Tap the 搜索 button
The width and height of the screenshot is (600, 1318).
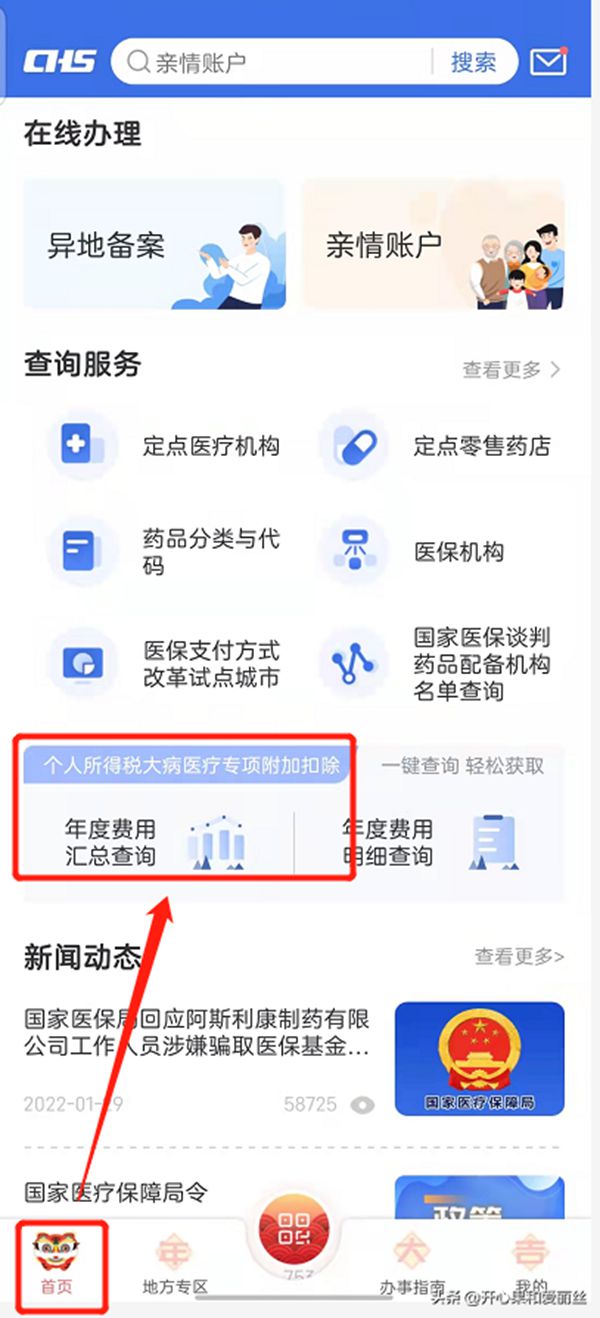(473, 62)
